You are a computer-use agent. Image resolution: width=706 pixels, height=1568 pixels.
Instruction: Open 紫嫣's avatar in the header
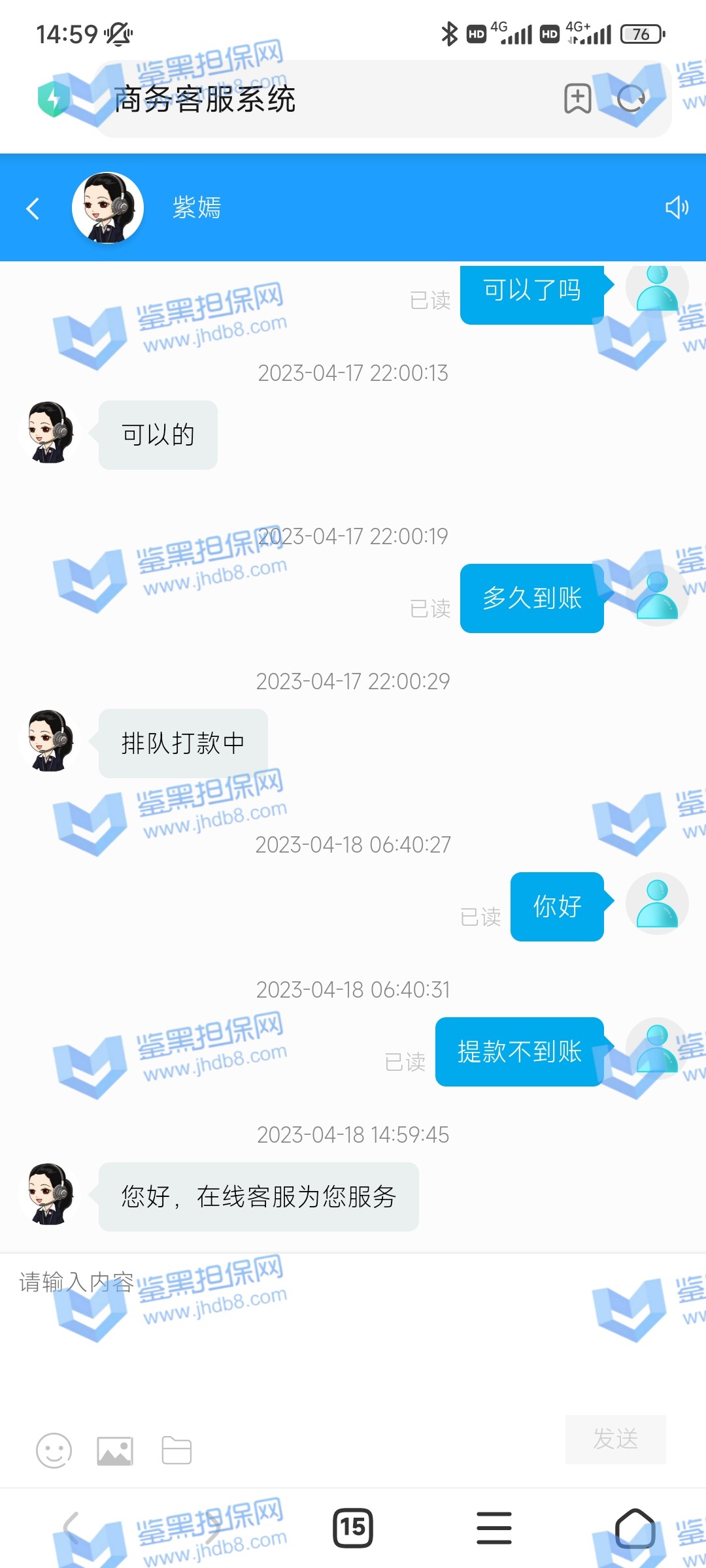click(x=108, y=208)
